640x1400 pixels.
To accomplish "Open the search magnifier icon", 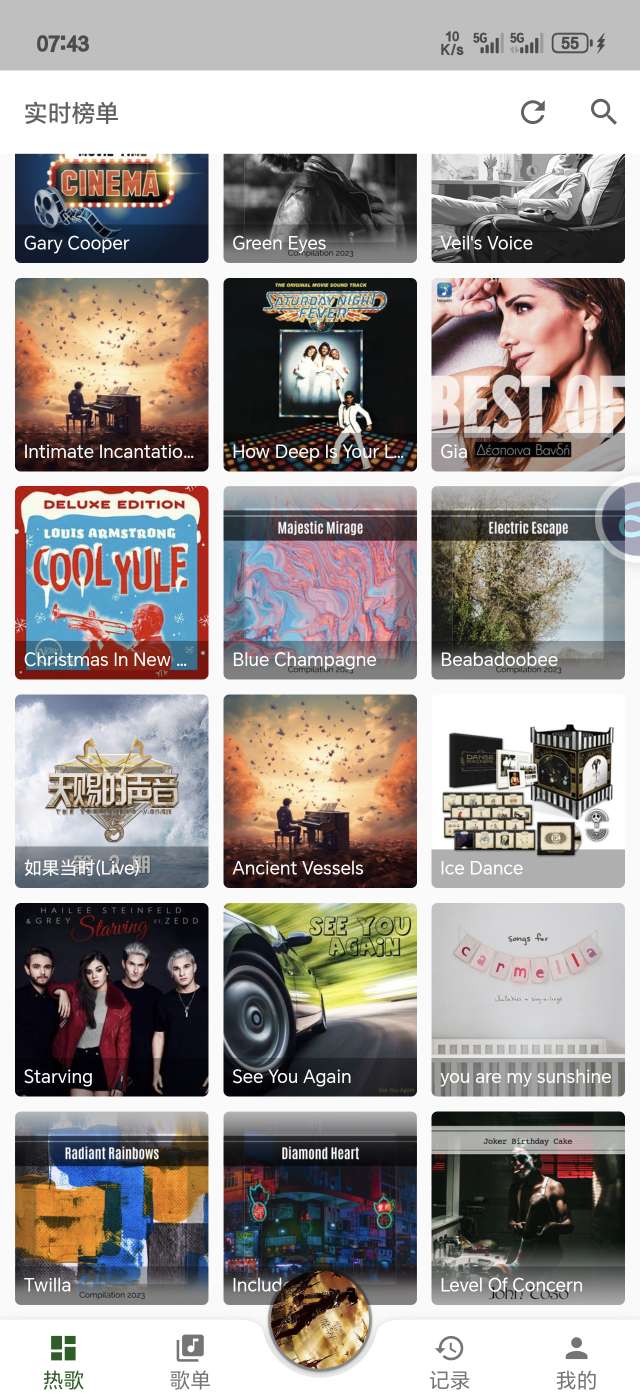I will click(603, 112).
